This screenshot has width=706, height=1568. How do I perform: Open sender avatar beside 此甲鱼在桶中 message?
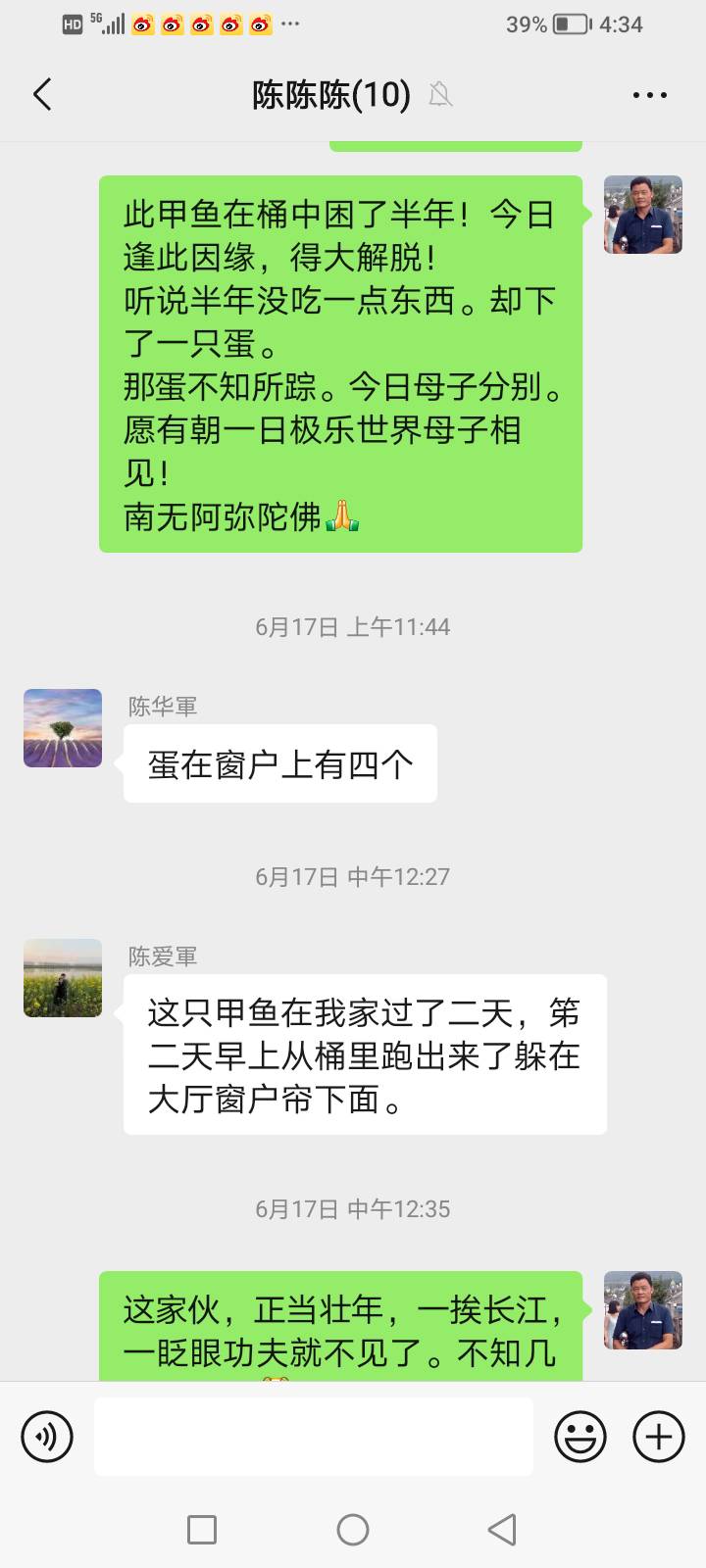click(x=642, y=216)
